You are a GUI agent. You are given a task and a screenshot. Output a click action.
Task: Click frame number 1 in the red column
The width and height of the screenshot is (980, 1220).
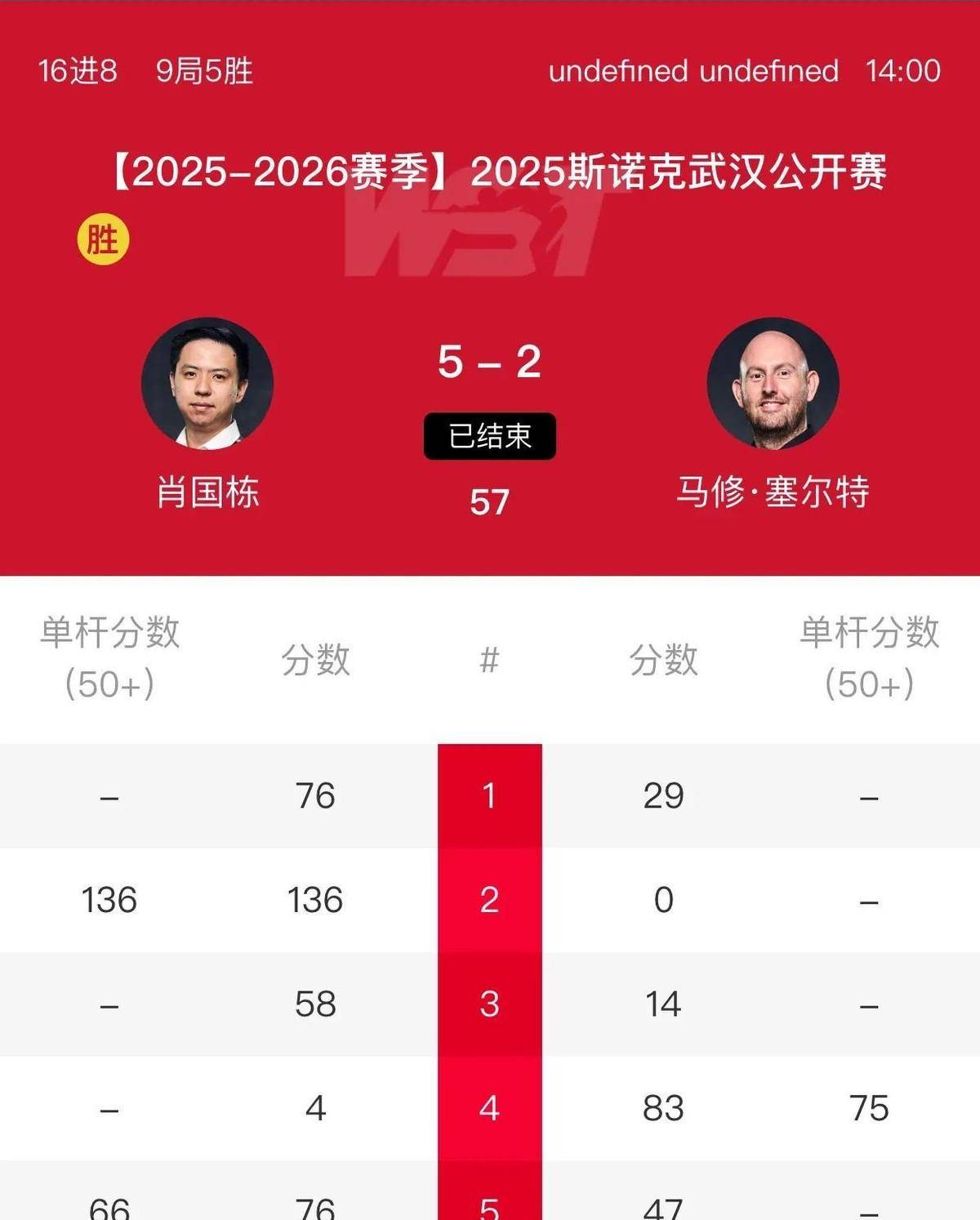[488, 797]
